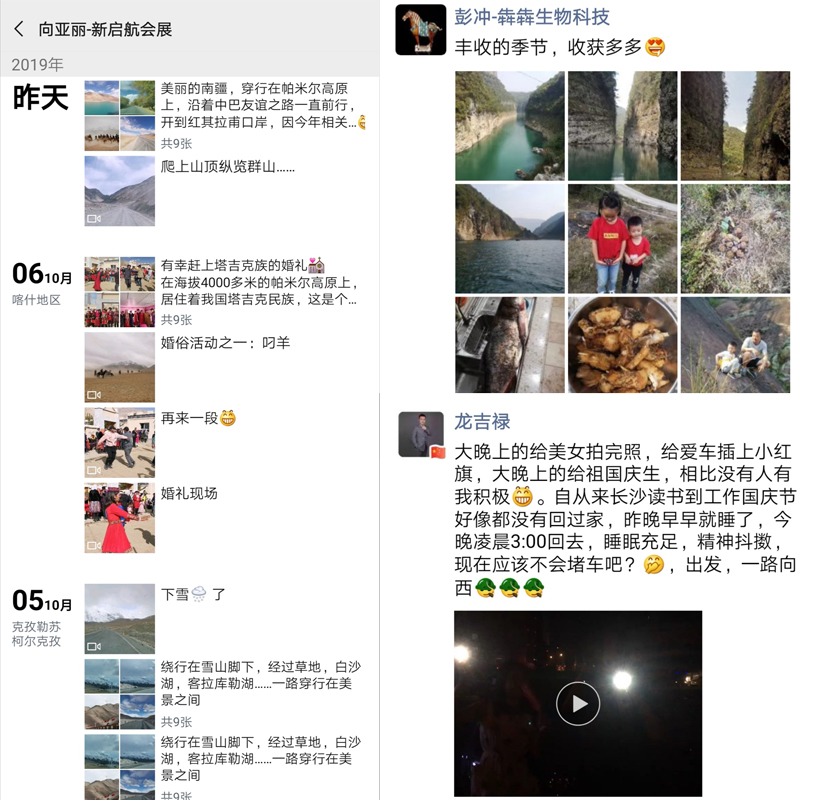Open 彭冲-犇犇生物科技 name link
820x800 pixels.
(531, 17)
